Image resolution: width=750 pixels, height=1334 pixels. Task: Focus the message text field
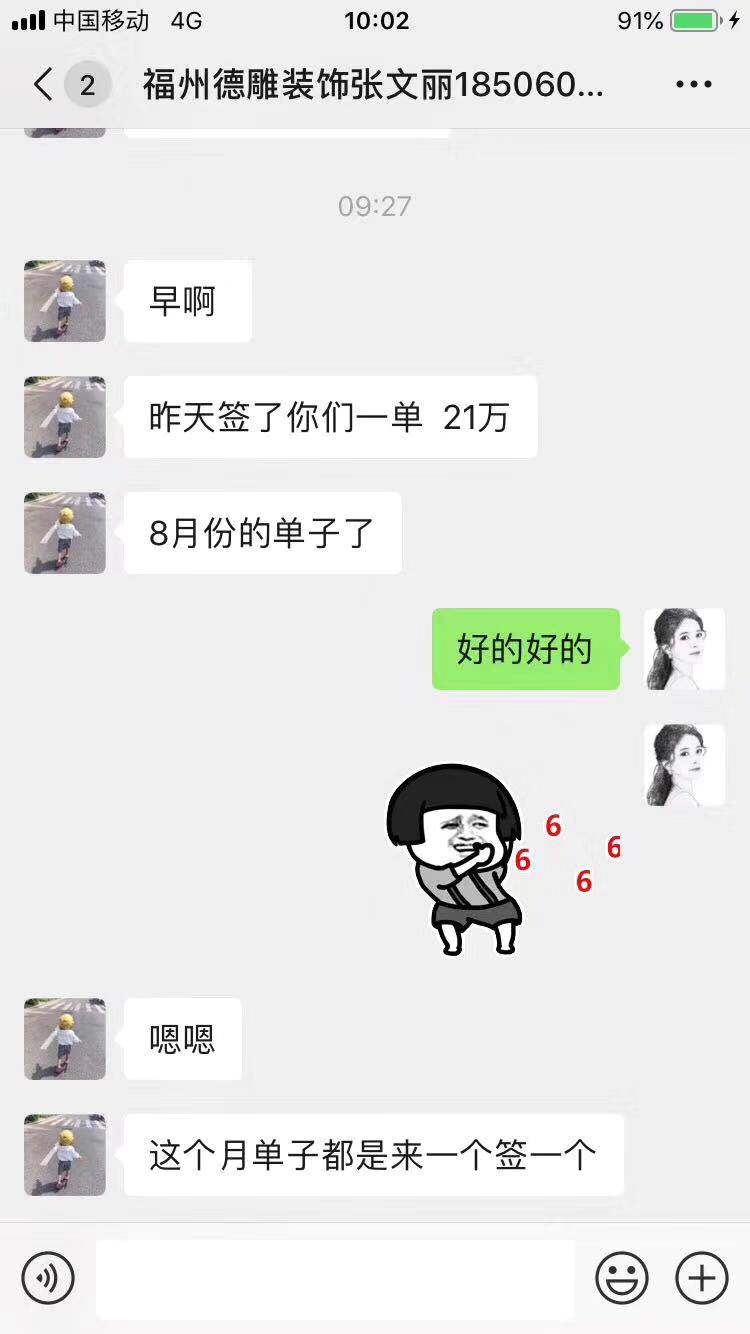point(335,1278)
